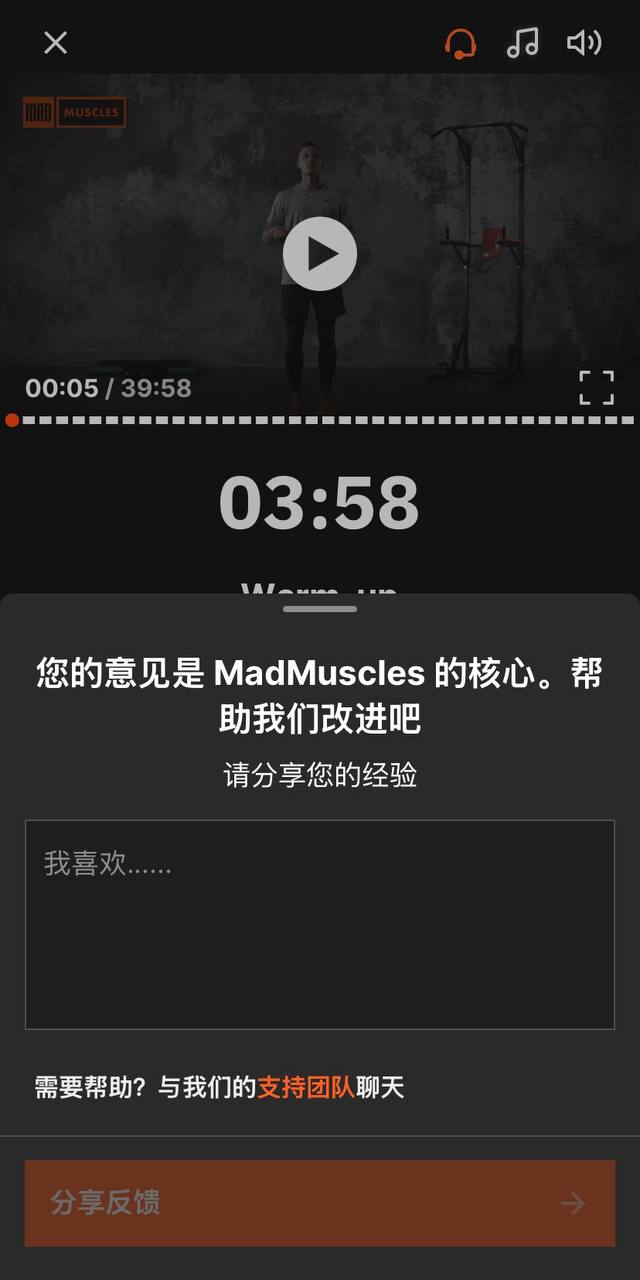Open the 支持团队 support chat link
The image size is (640, 1280).
point(306,1088)
